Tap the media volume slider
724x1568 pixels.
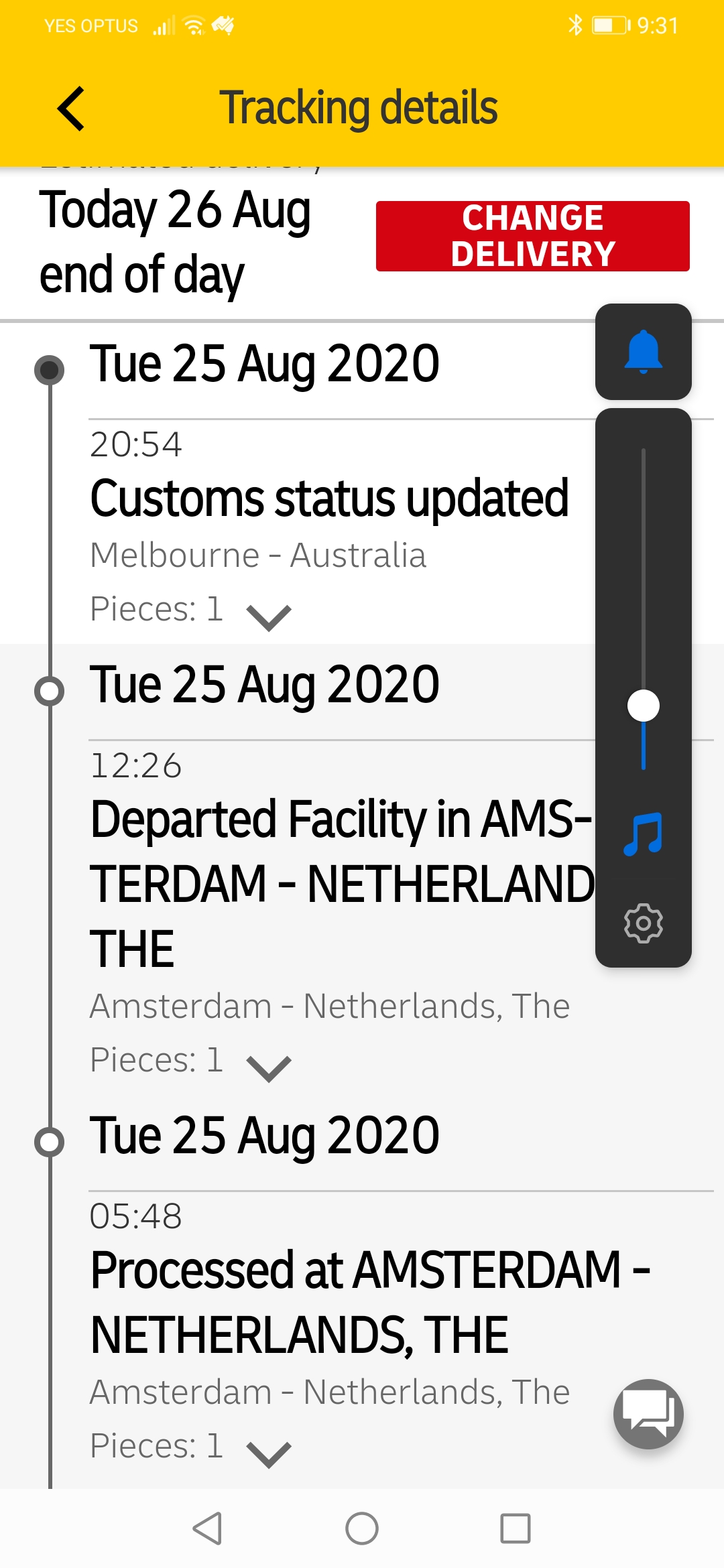(x=643, y=706)
